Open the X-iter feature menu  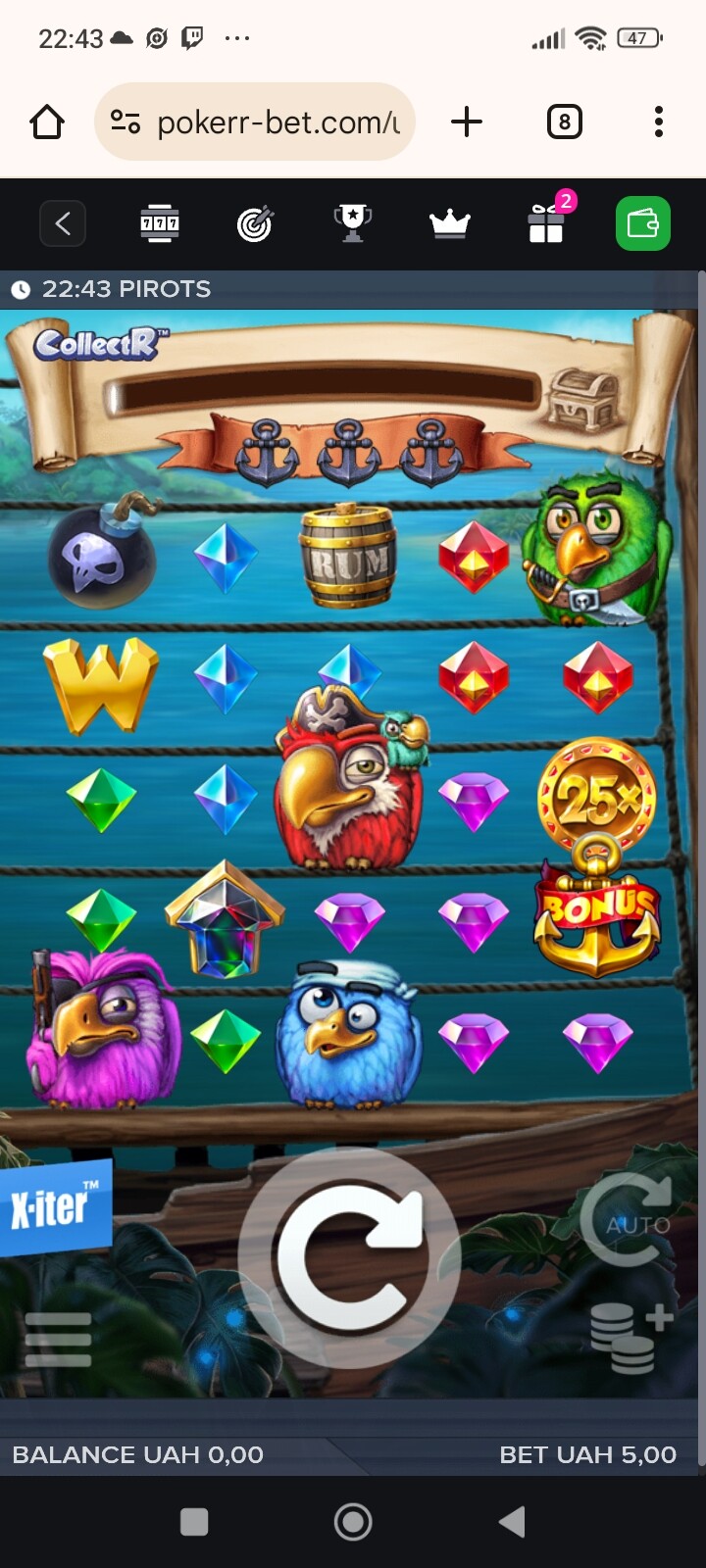(x=55, y=1207)
